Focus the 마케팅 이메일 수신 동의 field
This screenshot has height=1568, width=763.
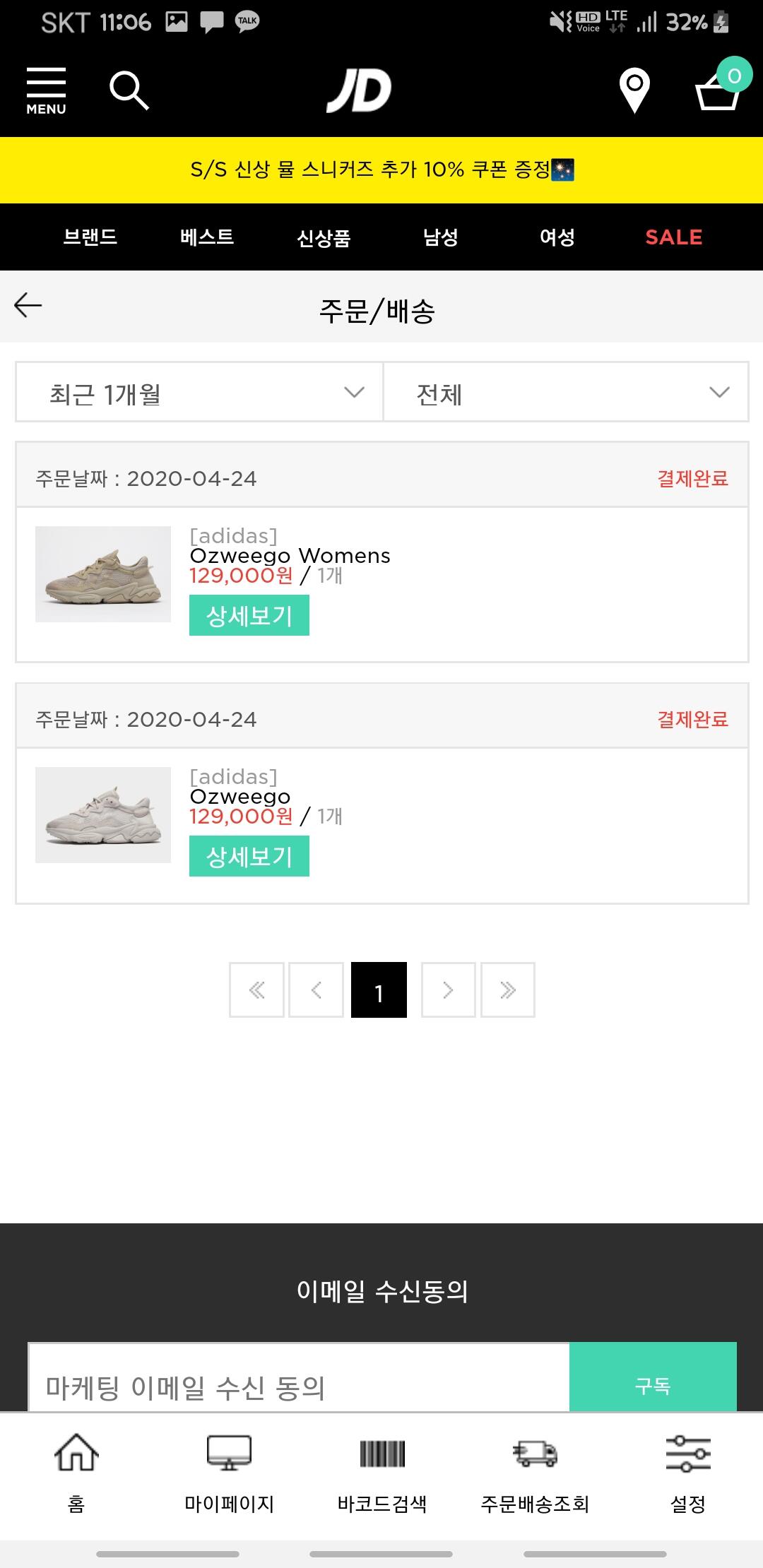pyautogui.click(x=298, y=1385)
